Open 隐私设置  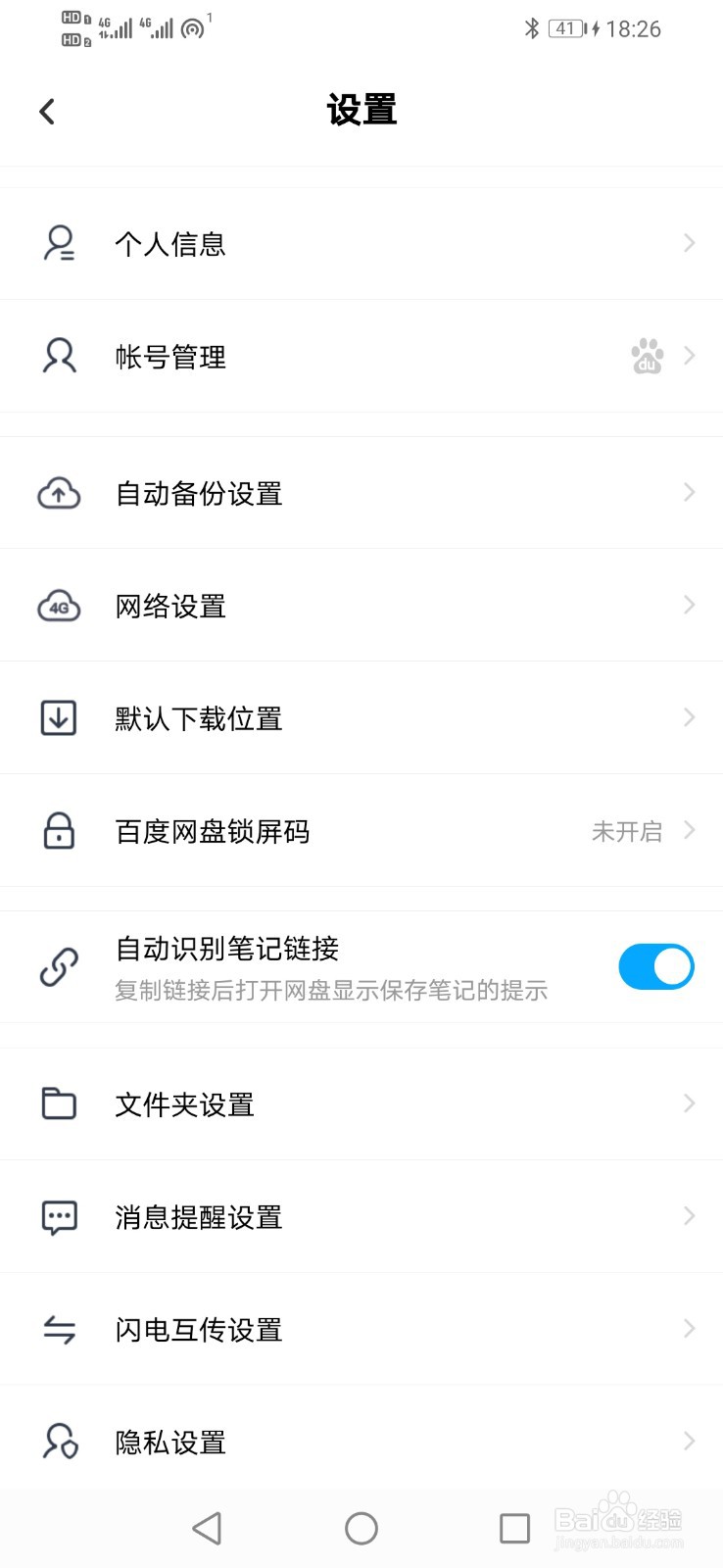click(x=361, y=1442)
